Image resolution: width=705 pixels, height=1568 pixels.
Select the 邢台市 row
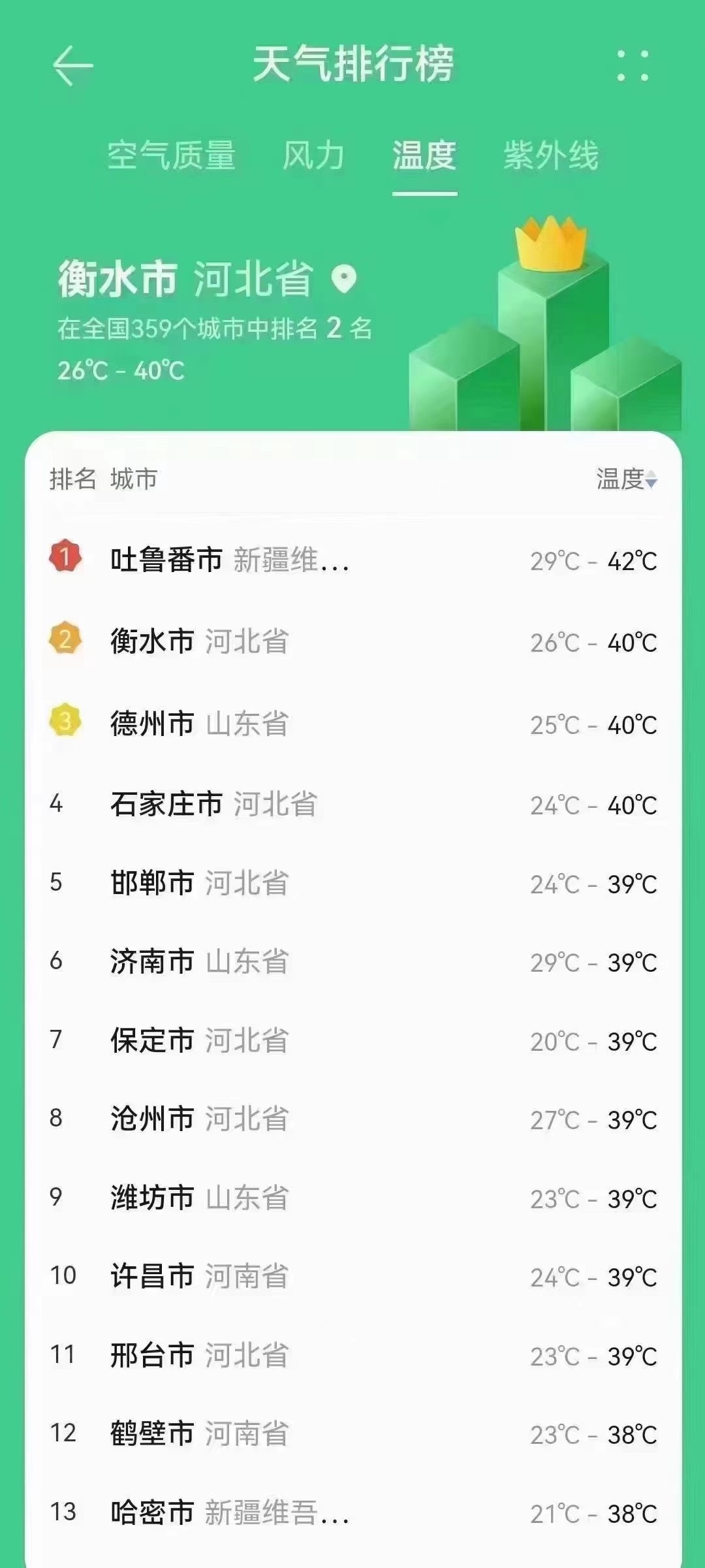(352, 1356)
